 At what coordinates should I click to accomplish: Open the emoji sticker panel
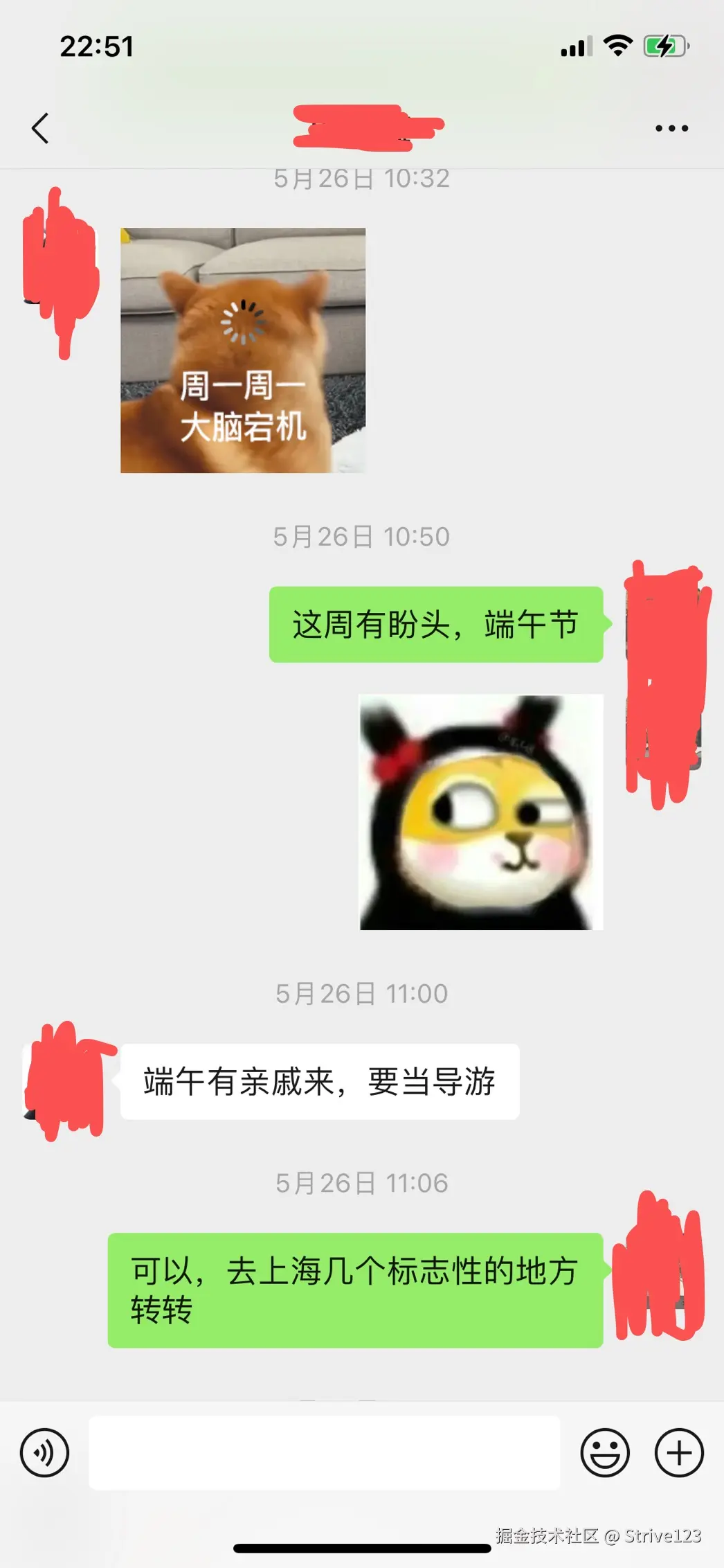[605, 1452]
